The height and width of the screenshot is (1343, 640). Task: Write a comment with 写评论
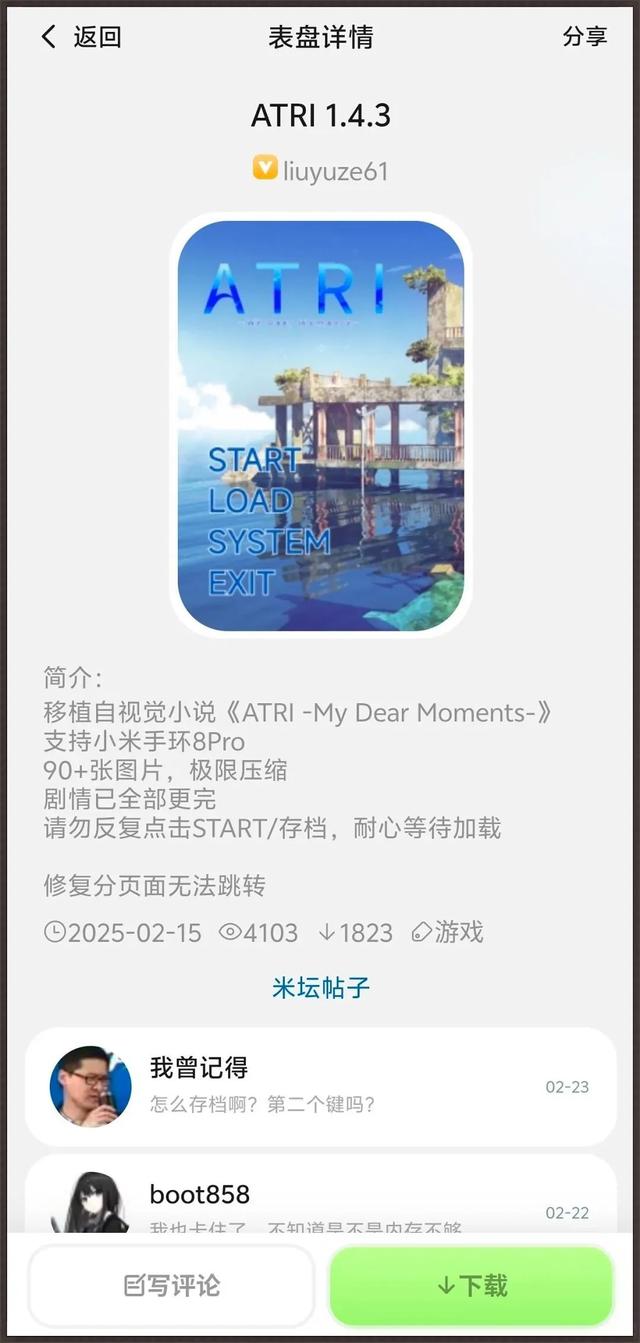pyautogui.click(x=171, y=1285)
